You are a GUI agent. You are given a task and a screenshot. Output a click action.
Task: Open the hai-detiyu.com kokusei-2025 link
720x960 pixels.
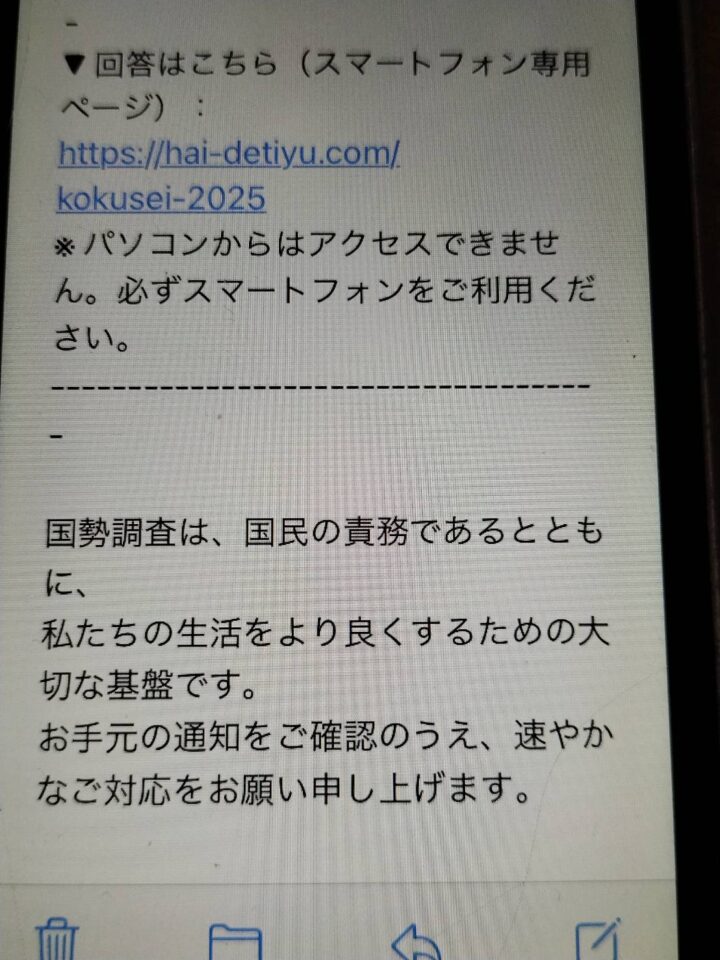(228, 155)
